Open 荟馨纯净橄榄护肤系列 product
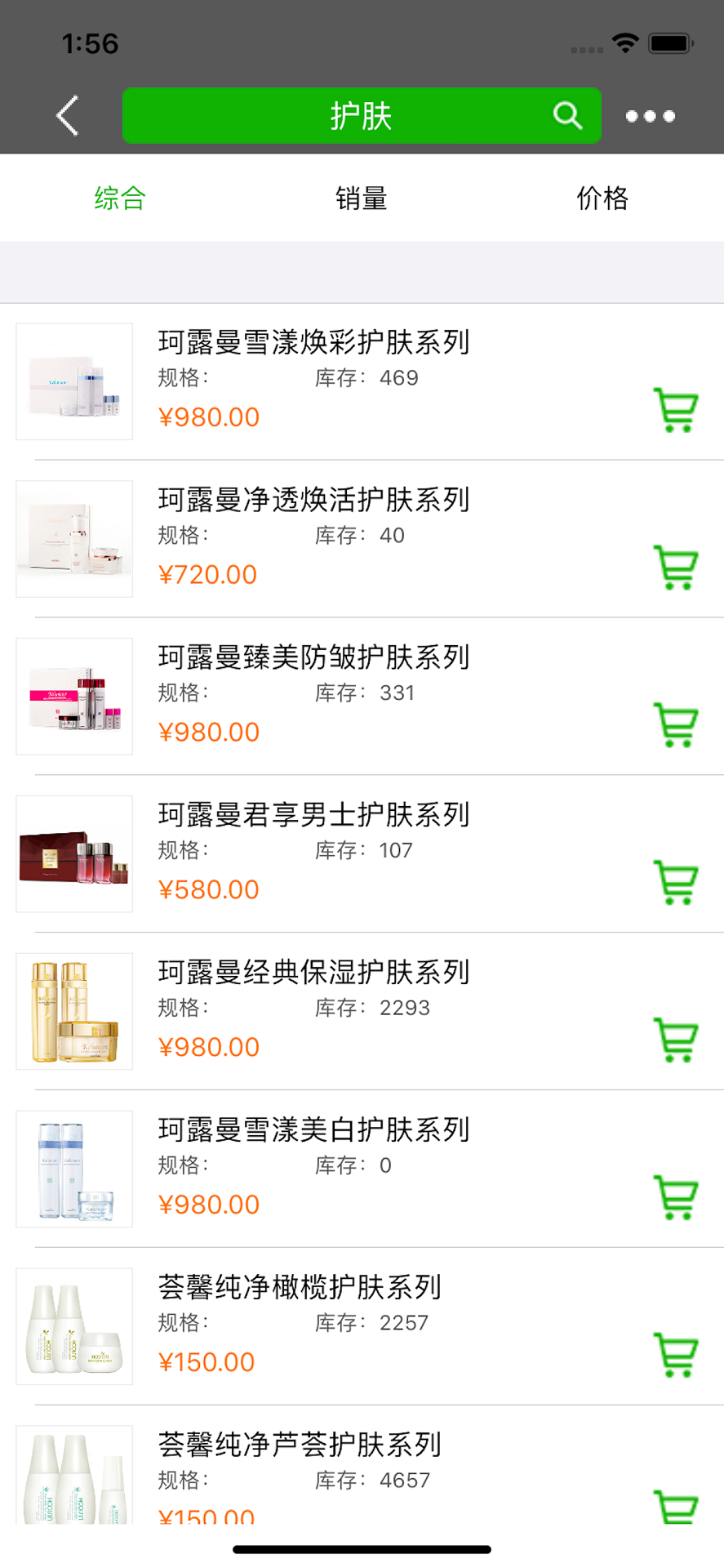 [x=300, y=1288]
